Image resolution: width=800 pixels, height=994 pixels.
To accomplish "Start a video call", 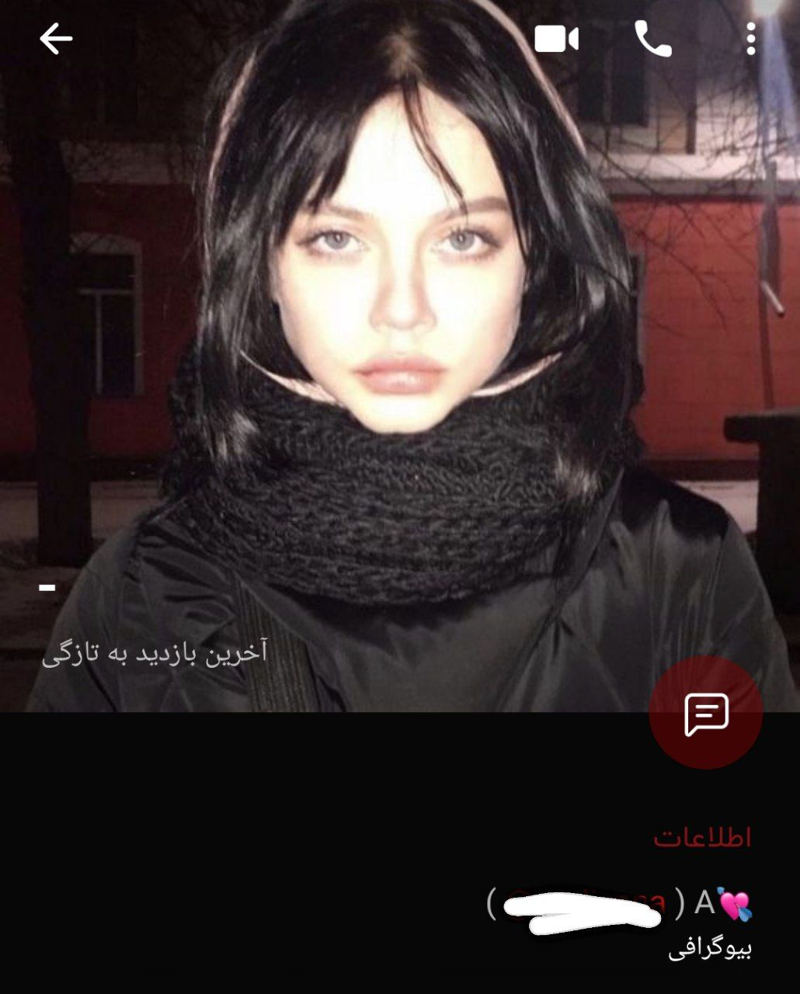I will 556,39.
